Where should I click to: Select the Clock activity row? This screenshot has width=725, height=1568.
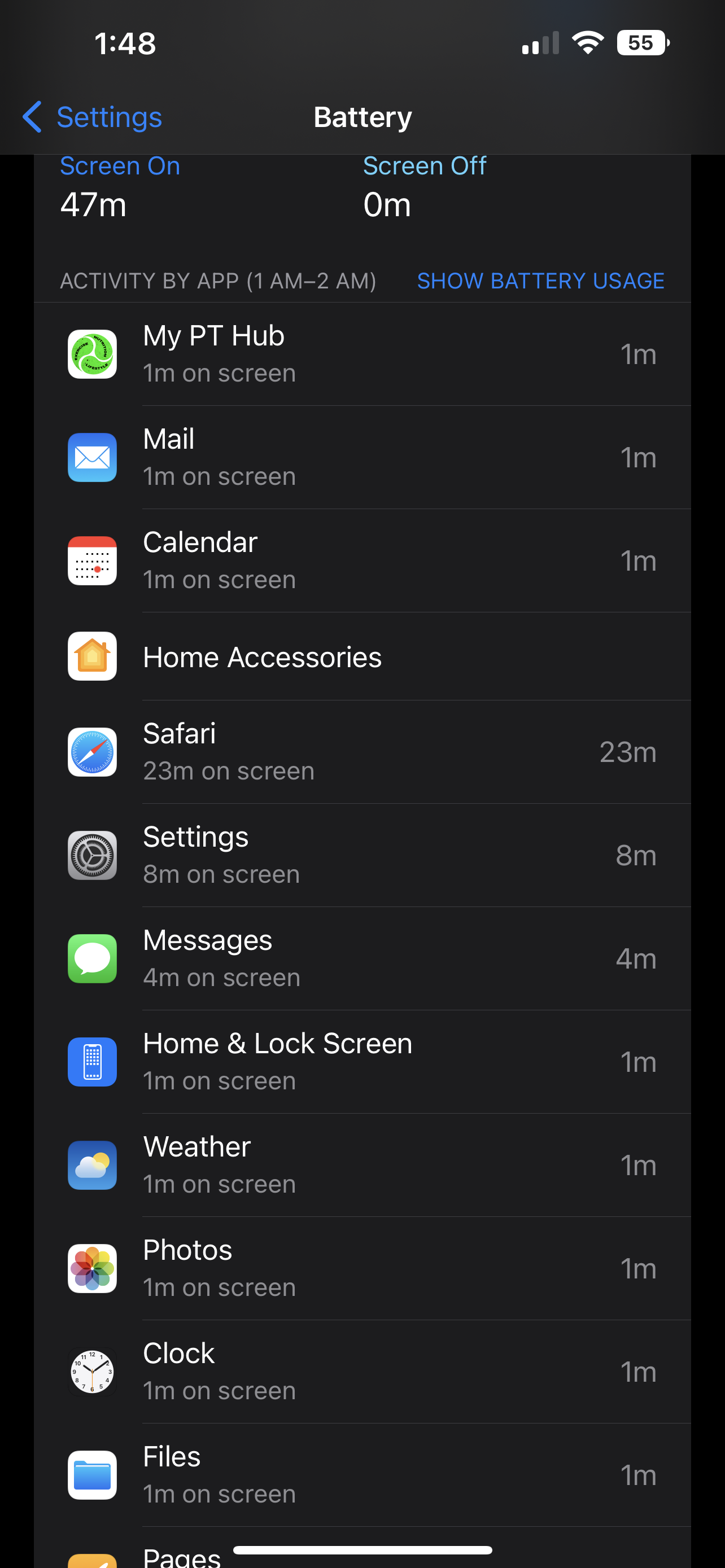coord(362,1372)
